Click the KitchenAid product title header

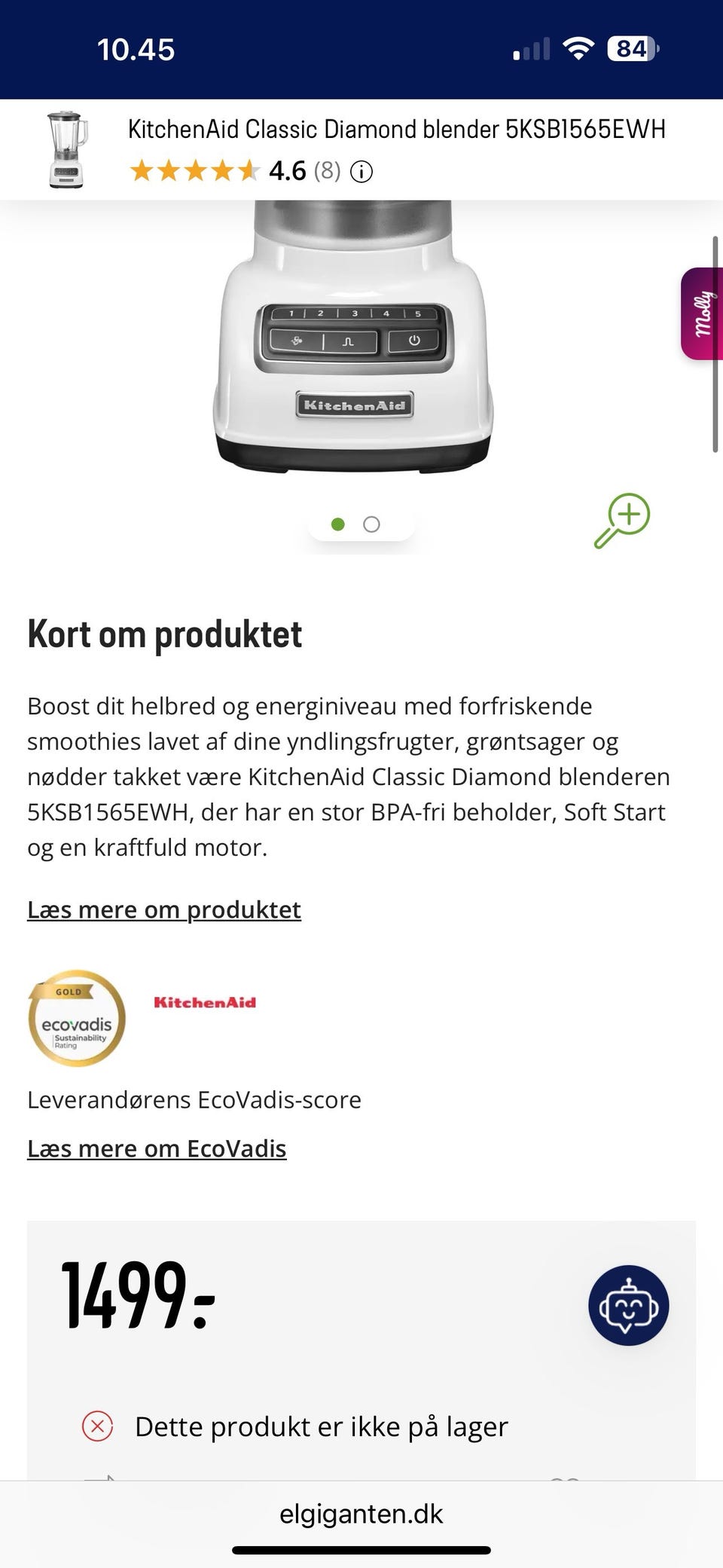pyautogui.click(x=397, y=128)
